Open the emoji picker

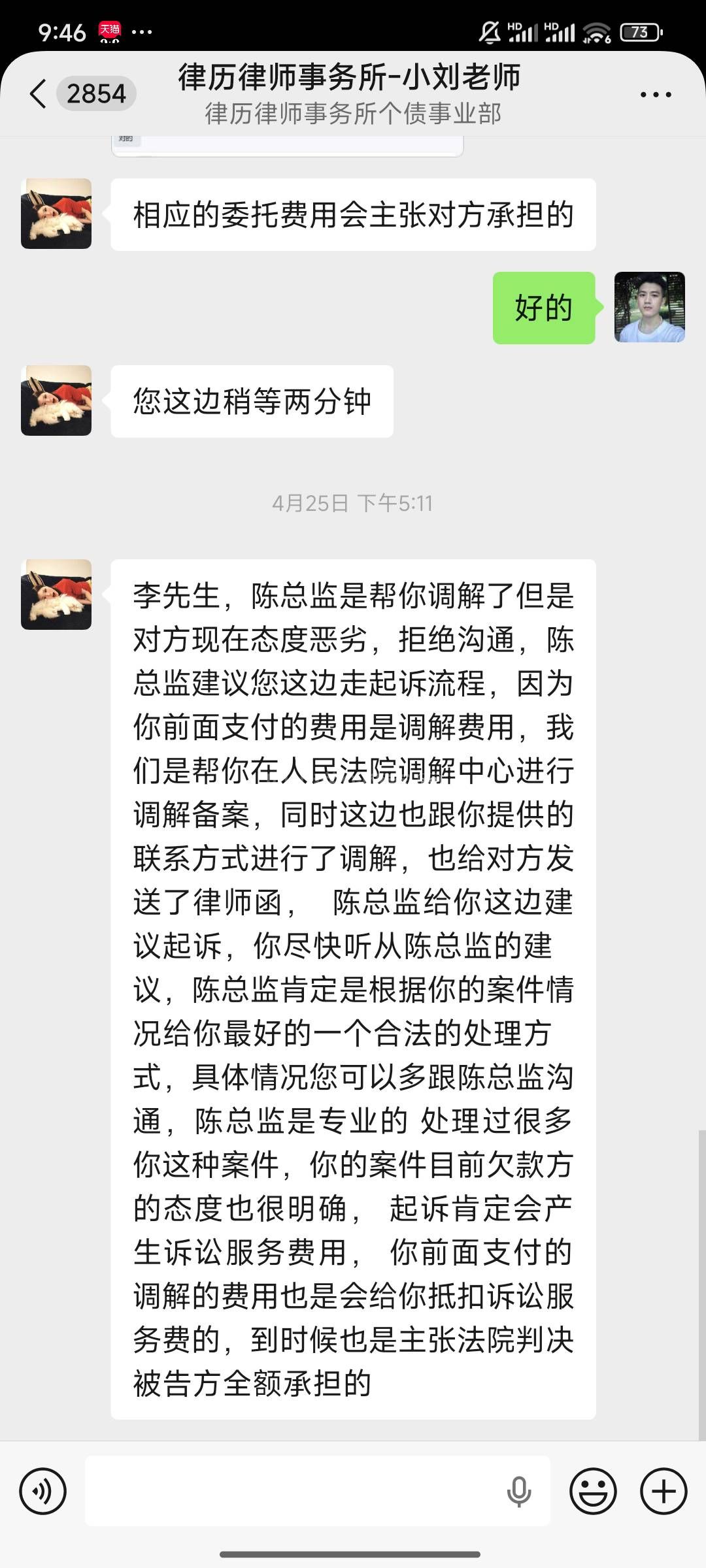(x=593, y=1491)
